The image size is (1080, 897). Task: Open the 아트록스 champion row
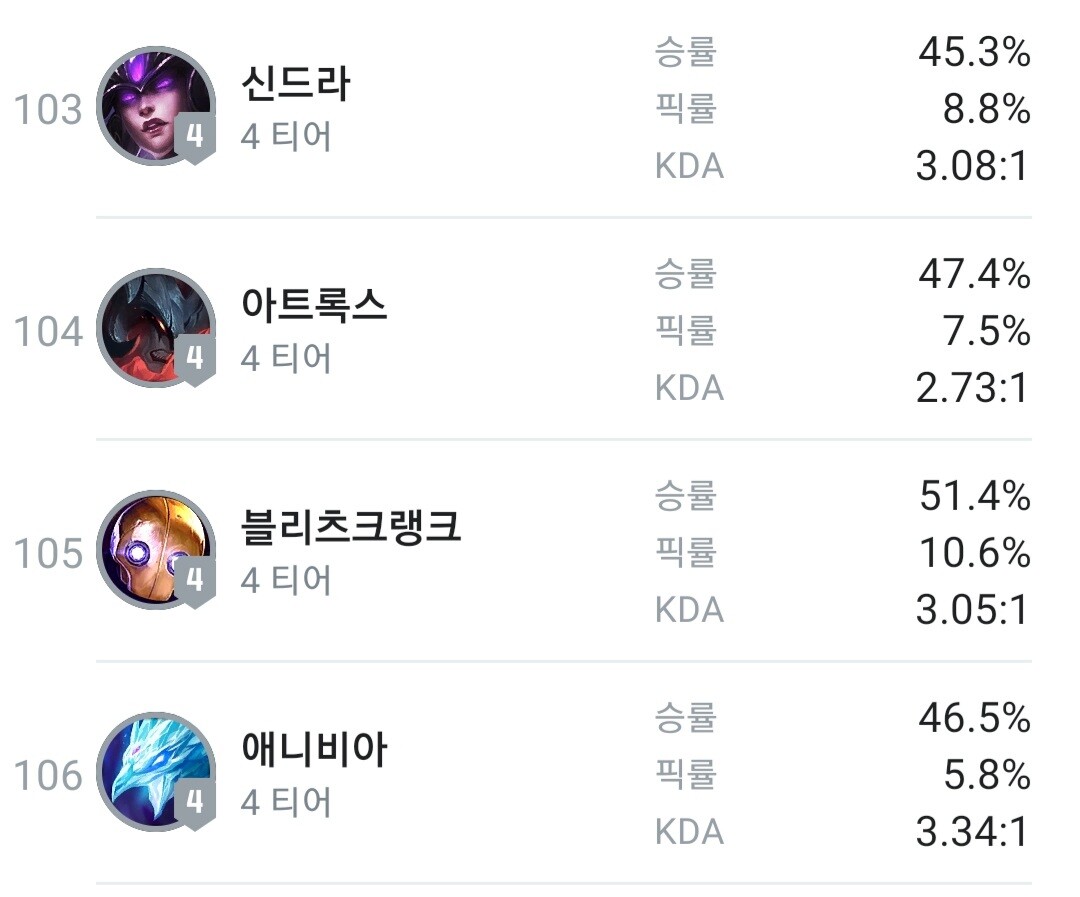click(314, 306)
